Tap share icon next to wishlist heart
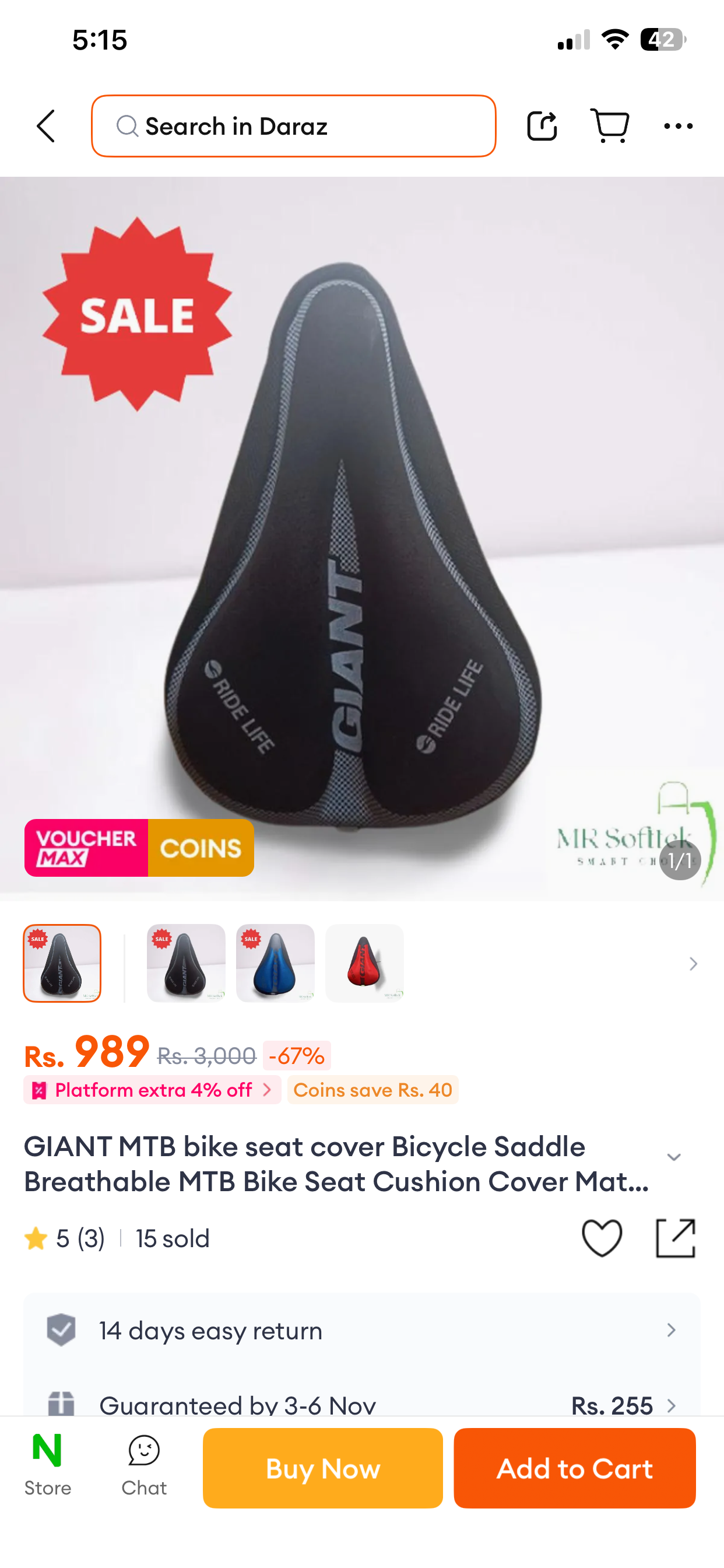The height and width of the screenshot is (1568, 724). click(x=676, y=1238)
